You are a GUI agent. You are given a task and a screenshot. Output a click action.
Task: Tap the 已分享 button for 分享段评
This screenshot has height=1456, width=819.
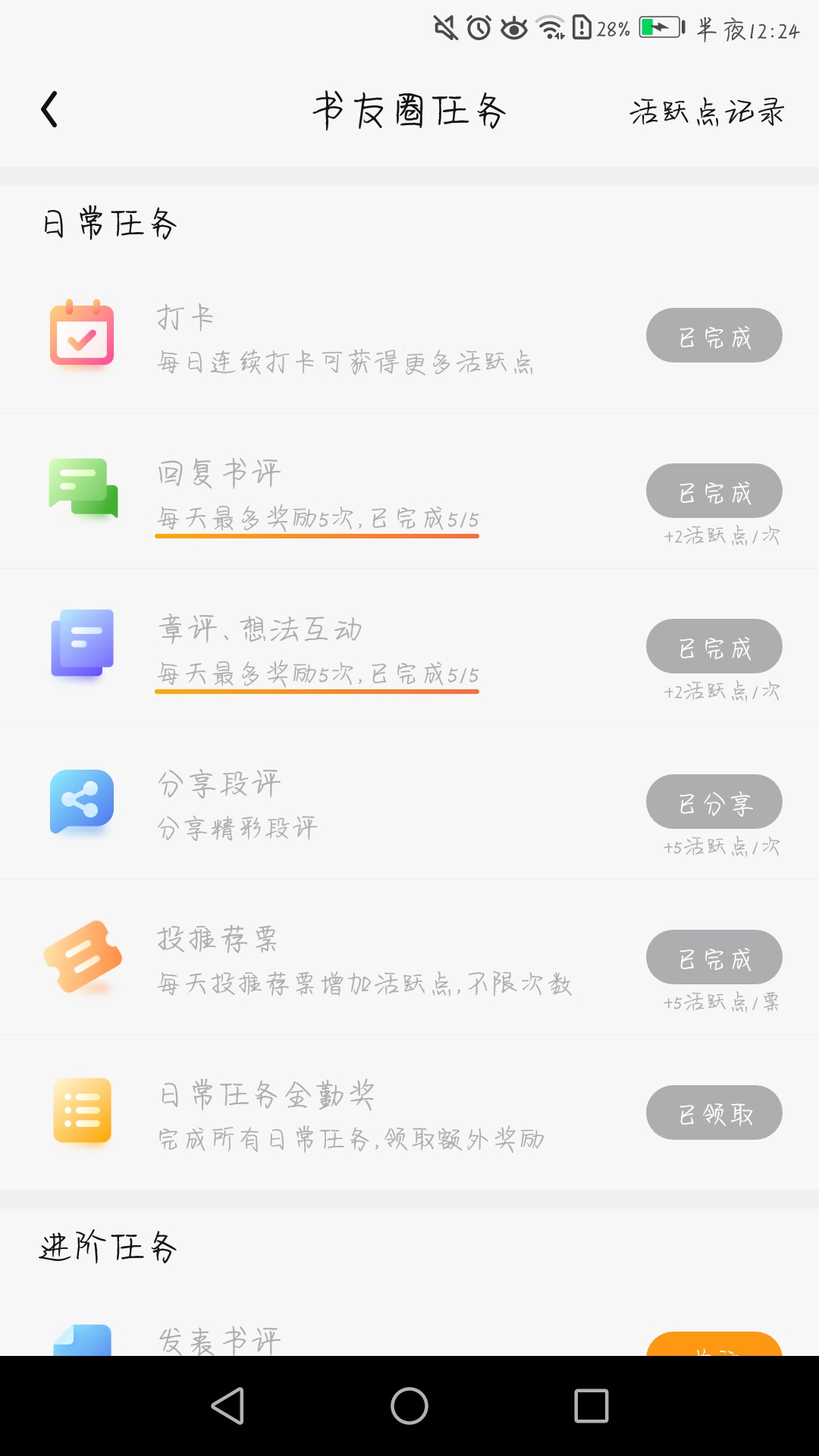pyautogui.click(x=714, y=802)
